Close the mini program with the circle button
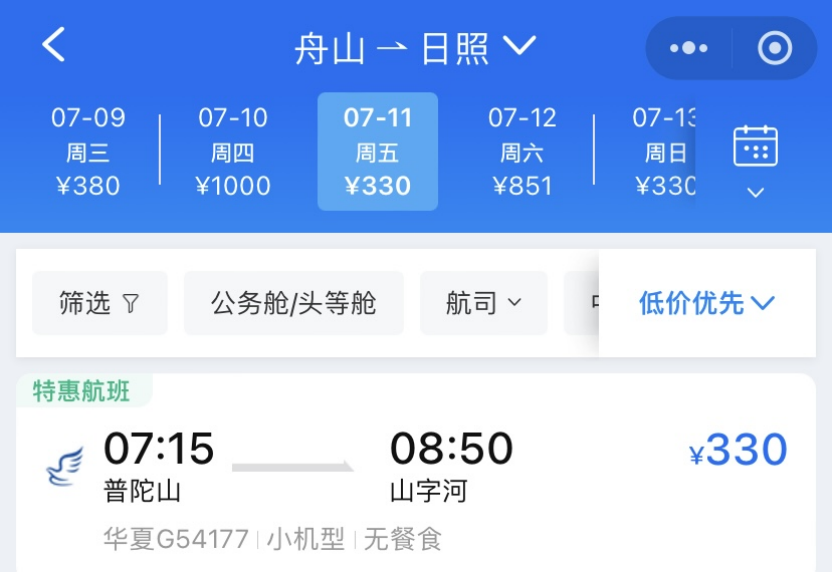The image size is (832, 572). pos(775,48)
